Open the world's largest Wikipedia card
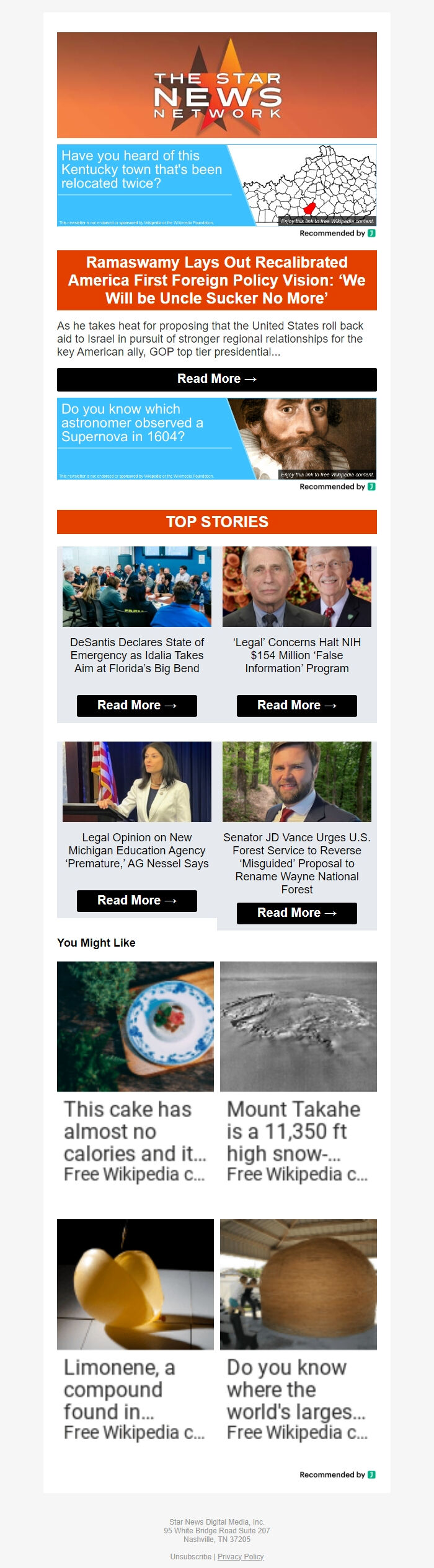The image size is (434, 1568). 298,1329
